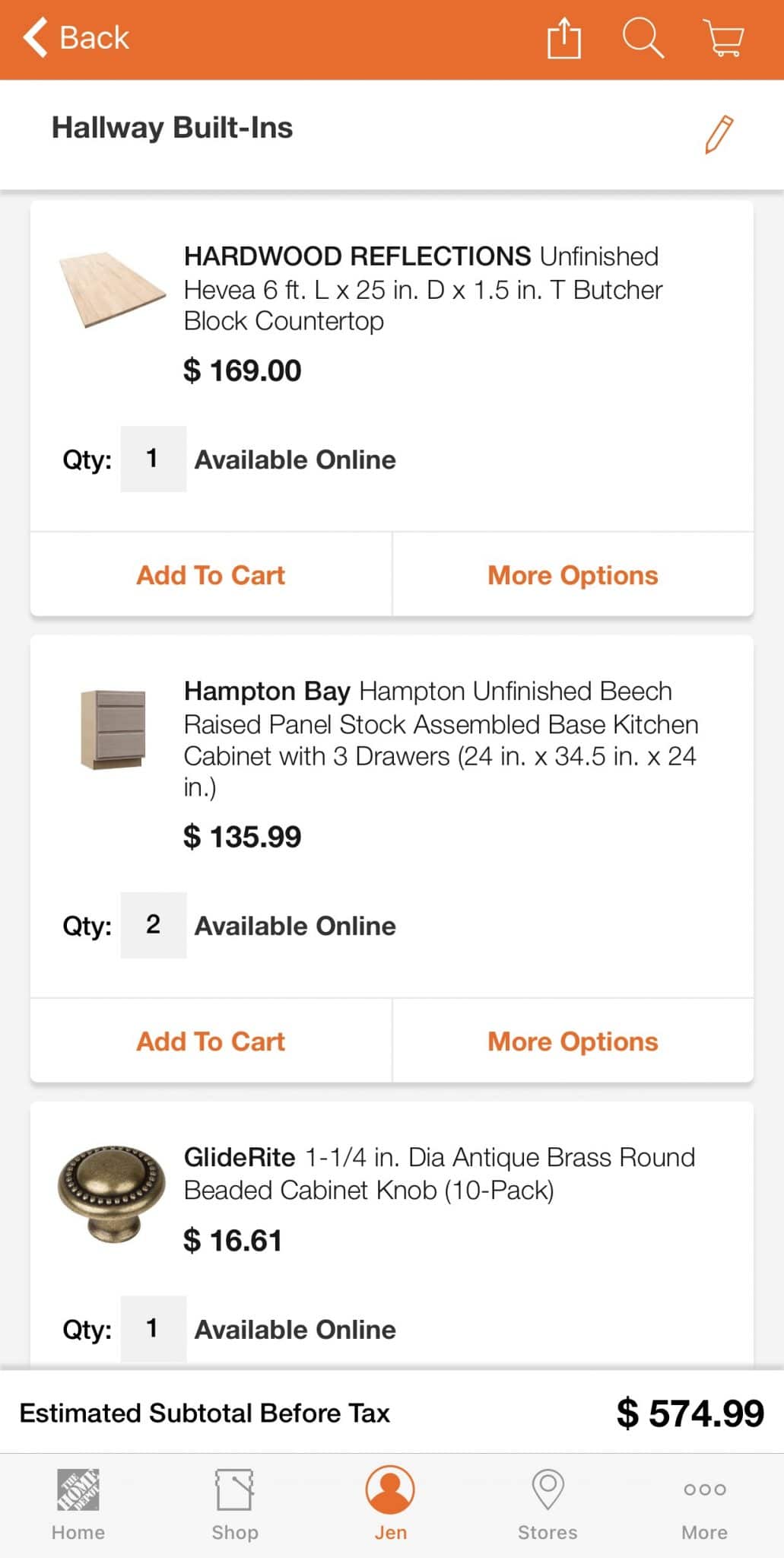Screen dimensions: 784x1558
Task: Edit the Hallway Built-Ins list name
Action: [x=718, y=135]
